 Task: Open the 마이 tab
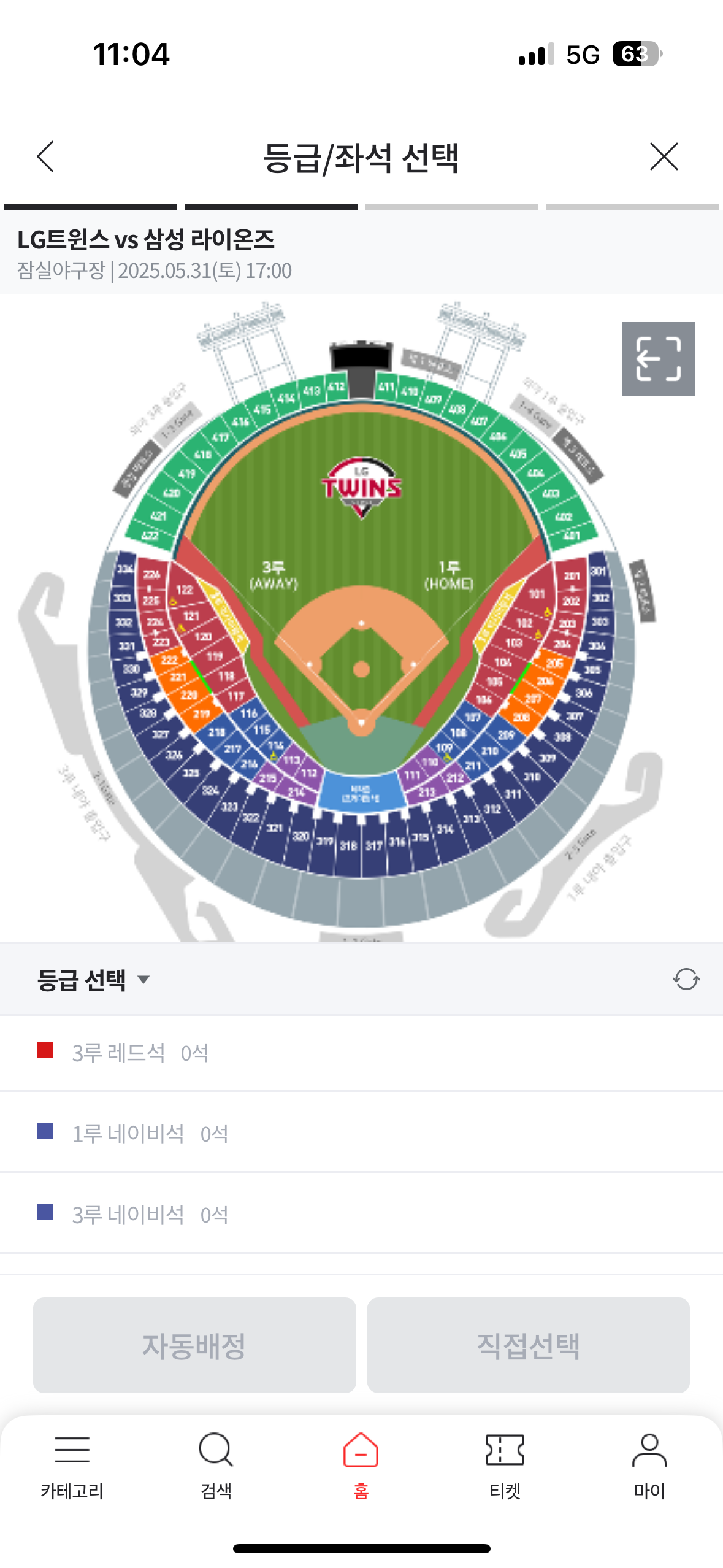point(650,1466)
